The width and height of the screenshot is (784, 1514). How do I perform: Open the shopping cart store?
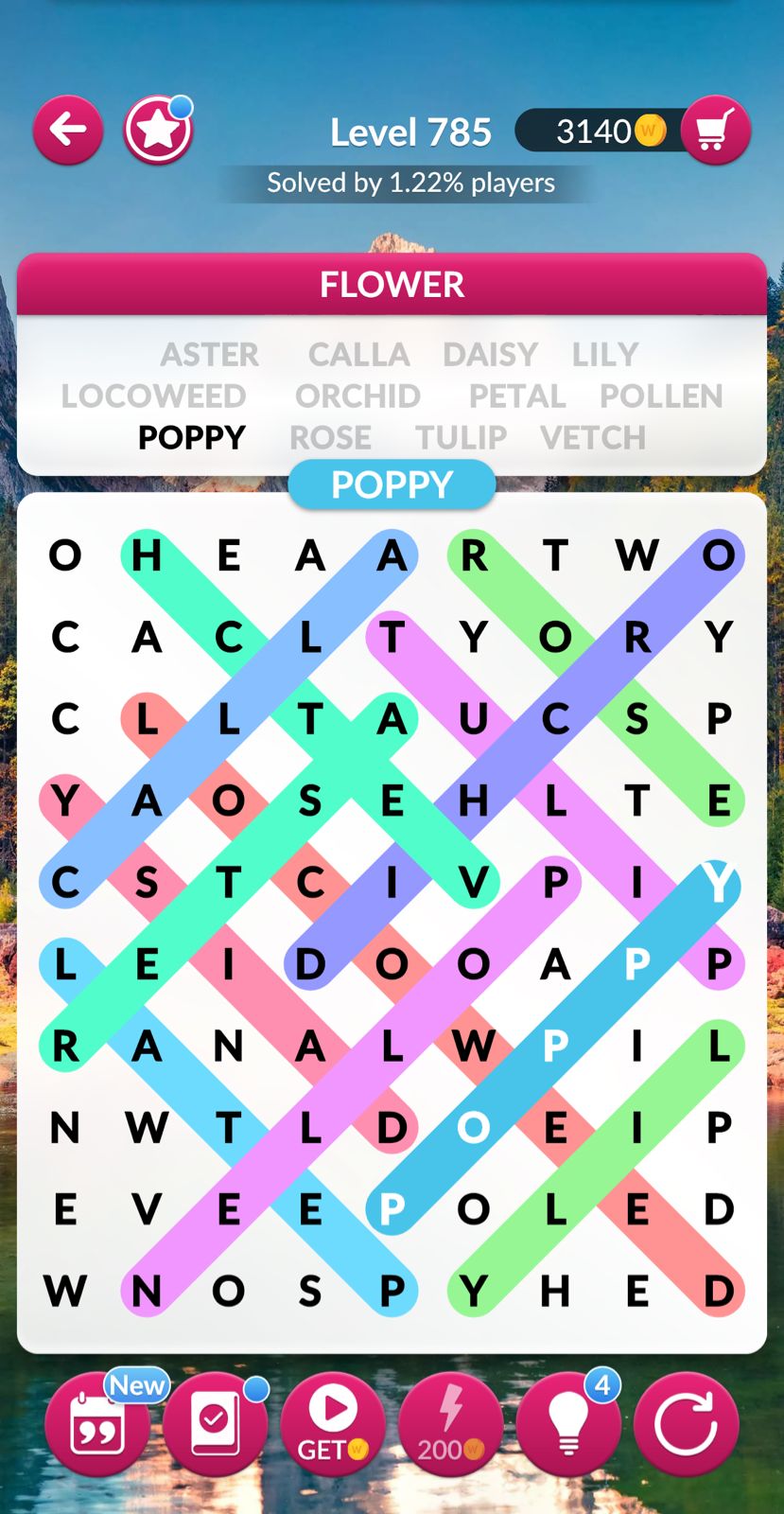[715, 131]
